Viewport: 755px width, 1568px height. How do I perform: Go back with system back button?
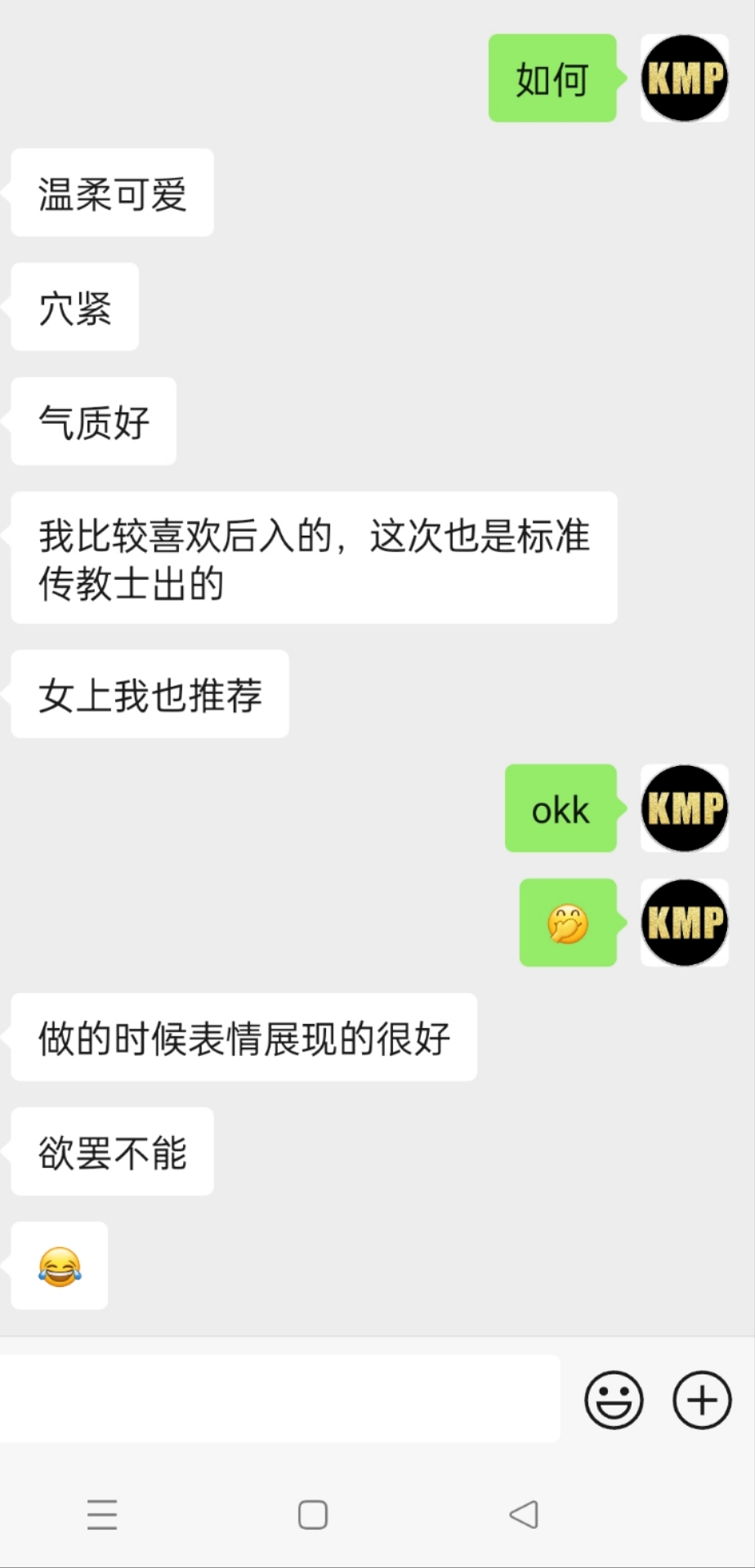pyautogui.click(x=524, y=1515)
